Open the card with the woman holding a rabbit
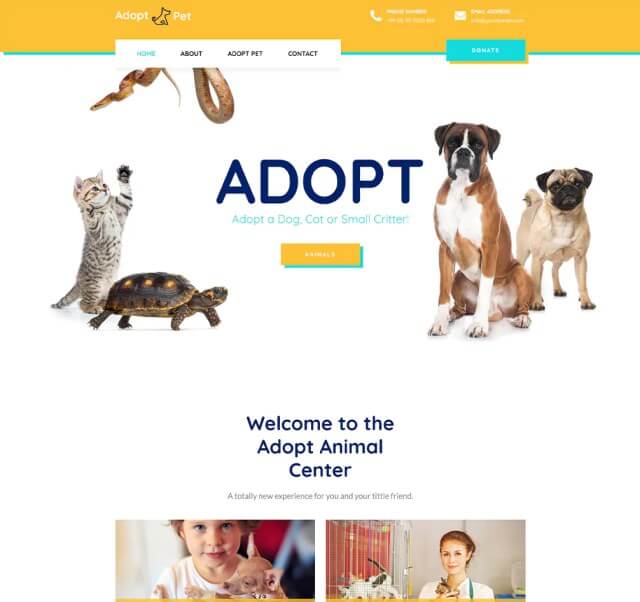Image resolution: width=640 pixels, height=602 pixels. tap(425, 560)
